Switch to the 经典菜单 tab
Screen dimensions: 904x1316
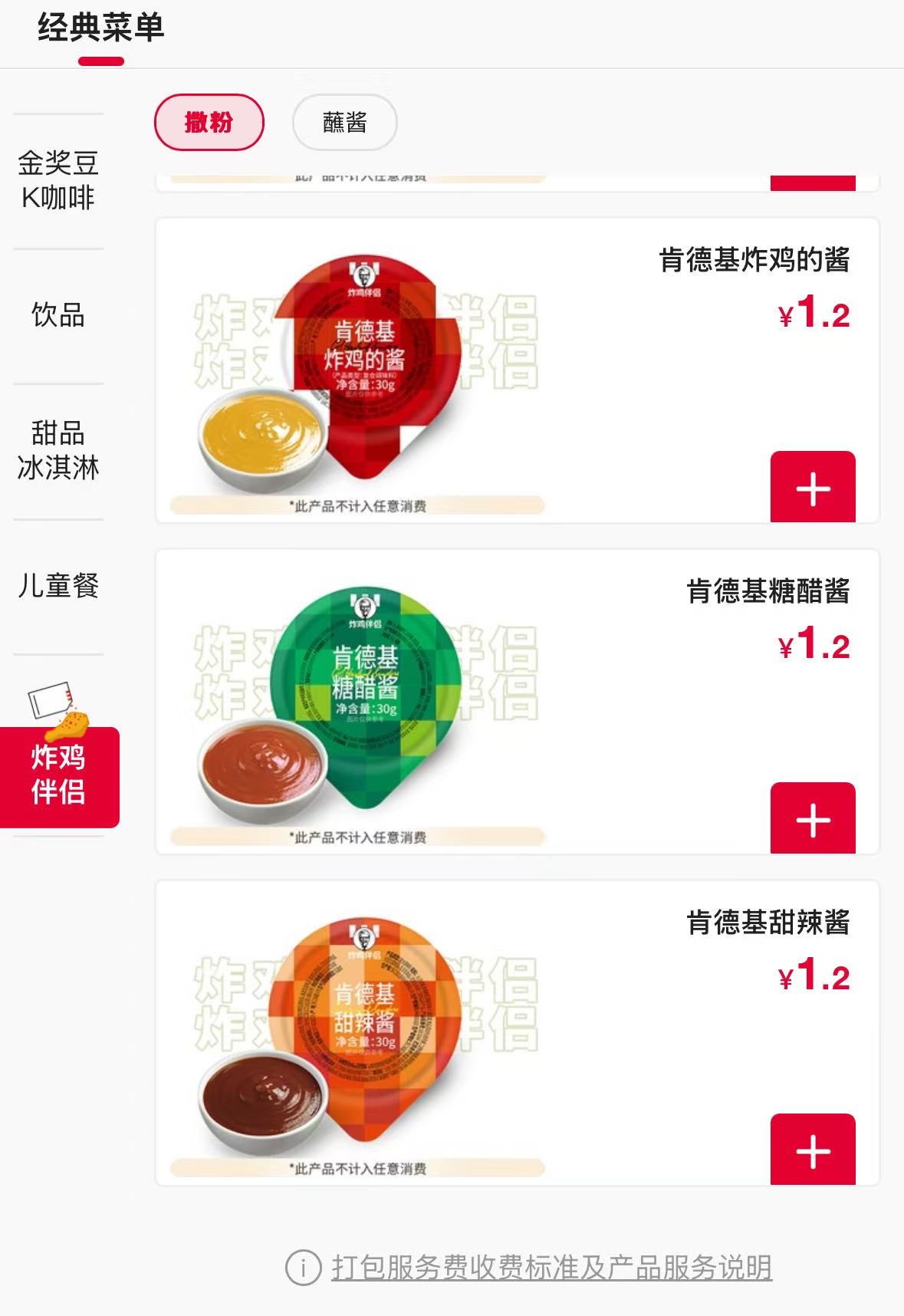click(100, 28)
